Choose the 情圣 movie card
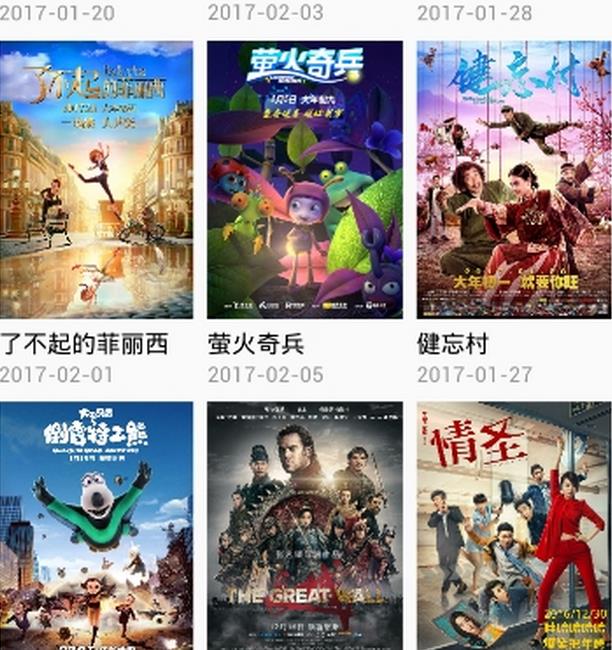 (514, 526)
